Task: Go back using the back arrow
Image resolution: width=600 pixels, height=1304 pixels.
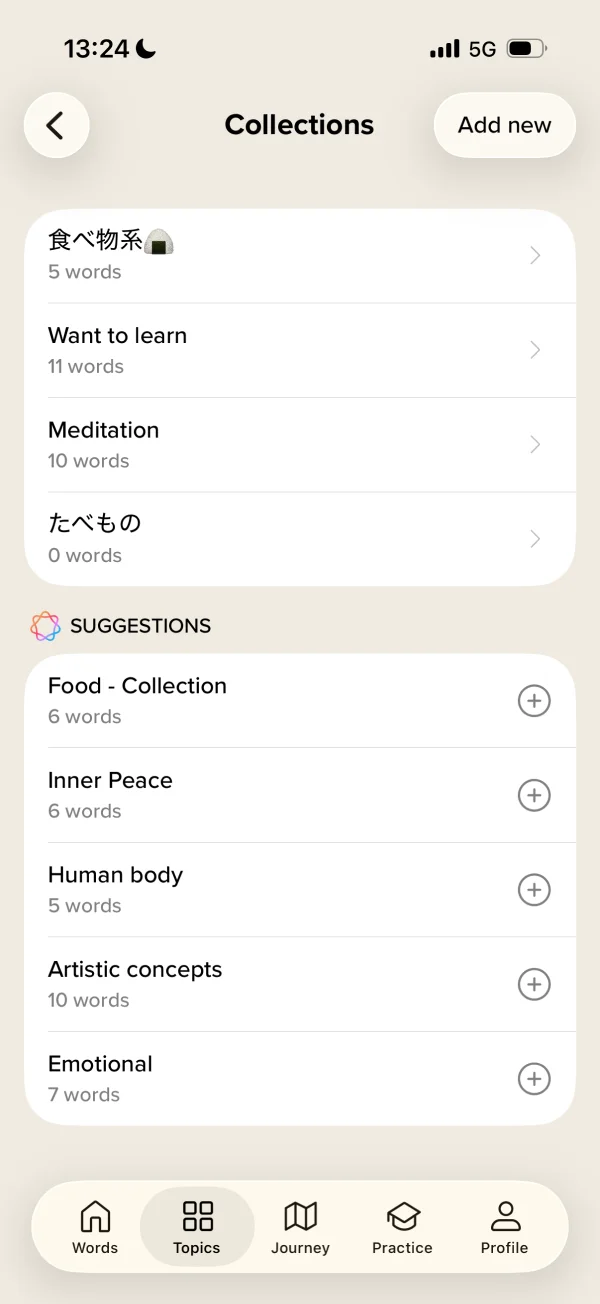Action: coord(57,125)
